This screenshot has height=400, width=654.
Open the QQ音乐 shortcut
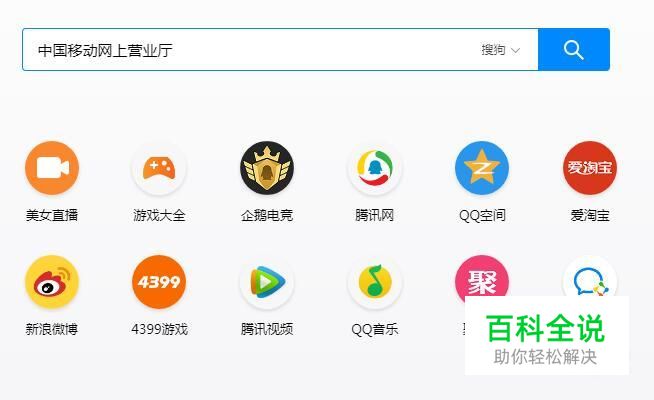tap(375, 282)
